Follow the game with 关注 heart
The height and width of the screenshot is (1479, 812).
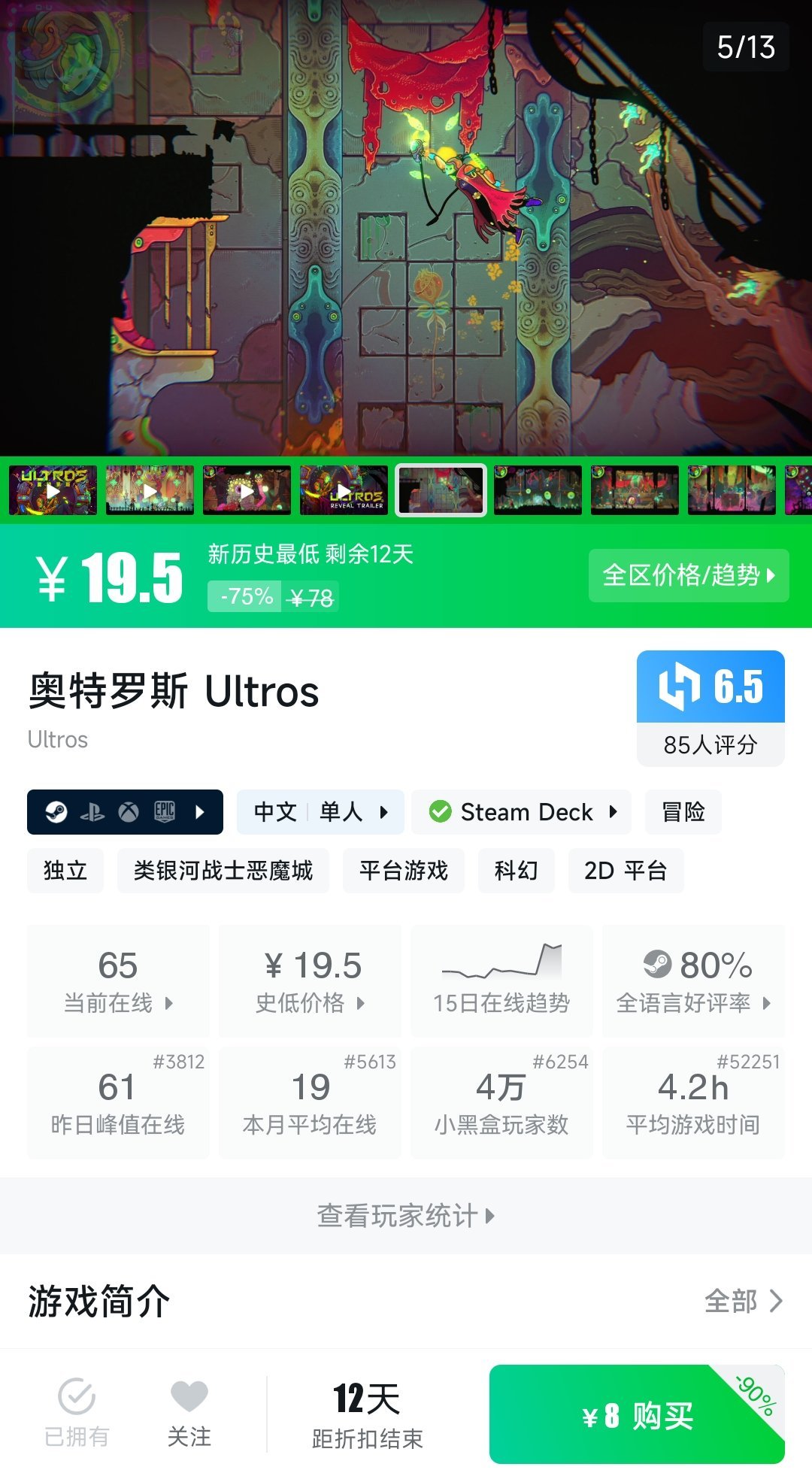pyautogui.click(x=189, y=1414)
